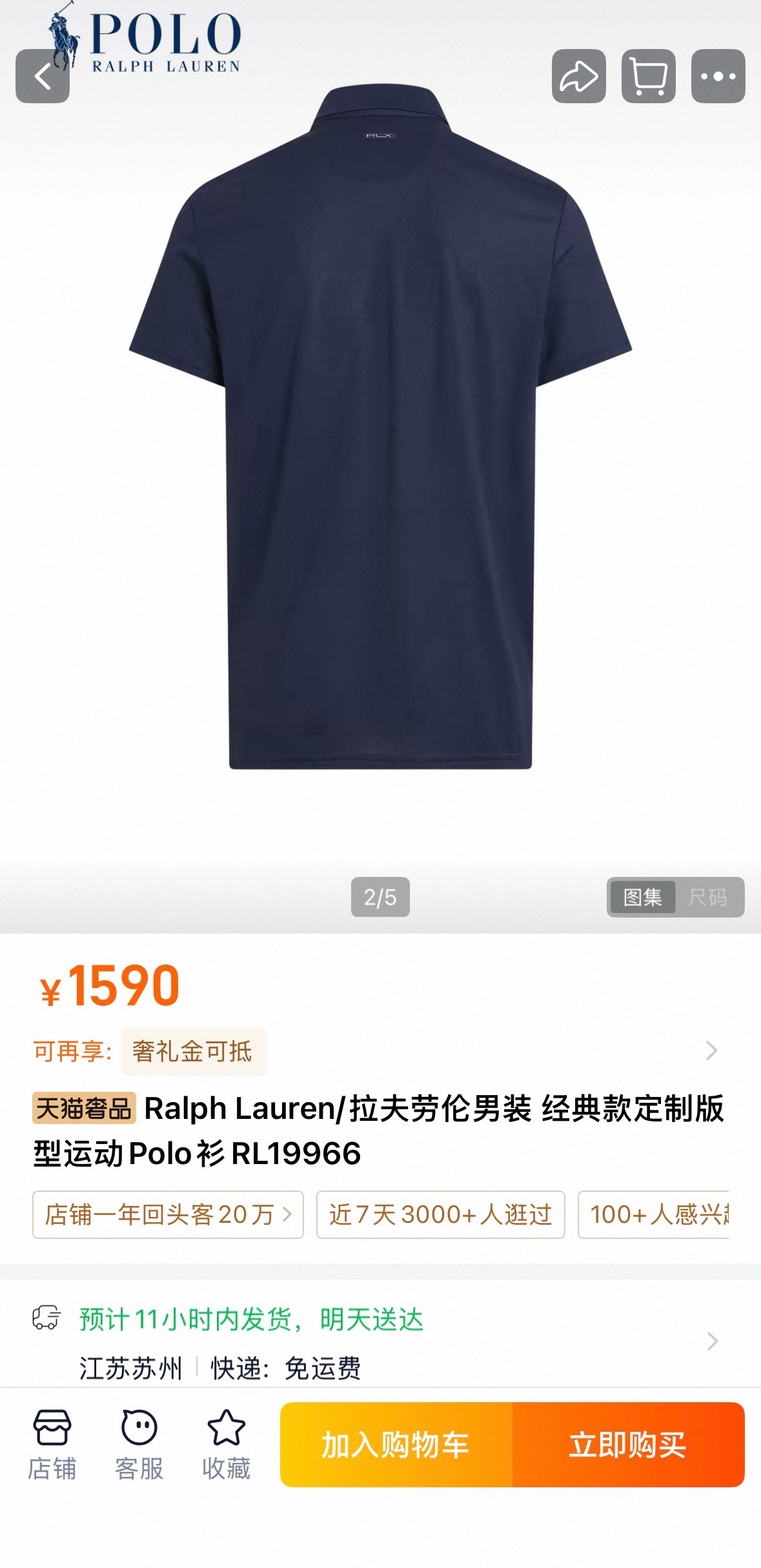Share this Ralph Lauren polo listing
Screen dimensions: 761x1568
pos(578,76)
